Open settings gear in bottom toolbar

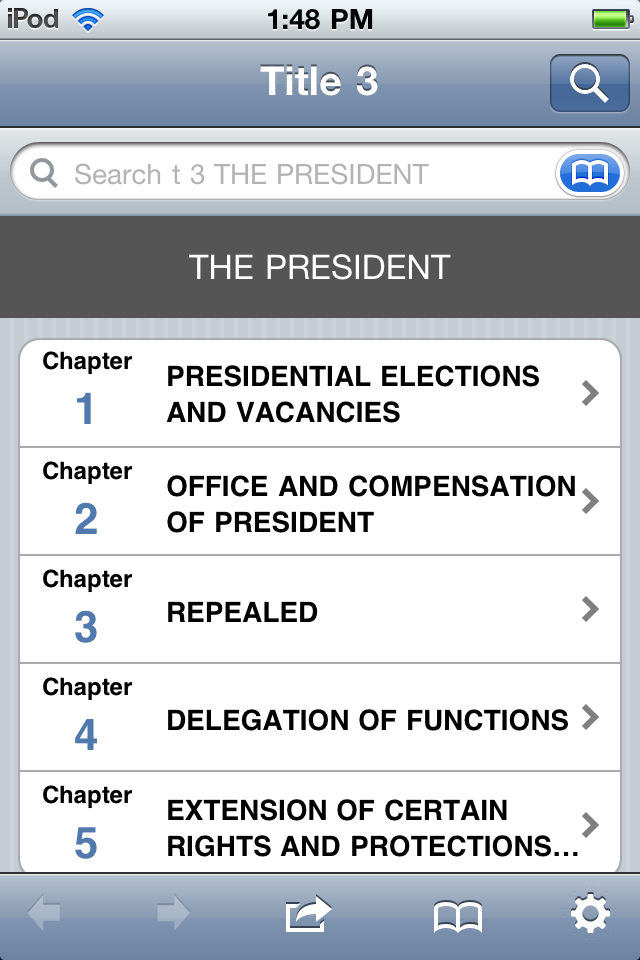[x=590, y=914]
